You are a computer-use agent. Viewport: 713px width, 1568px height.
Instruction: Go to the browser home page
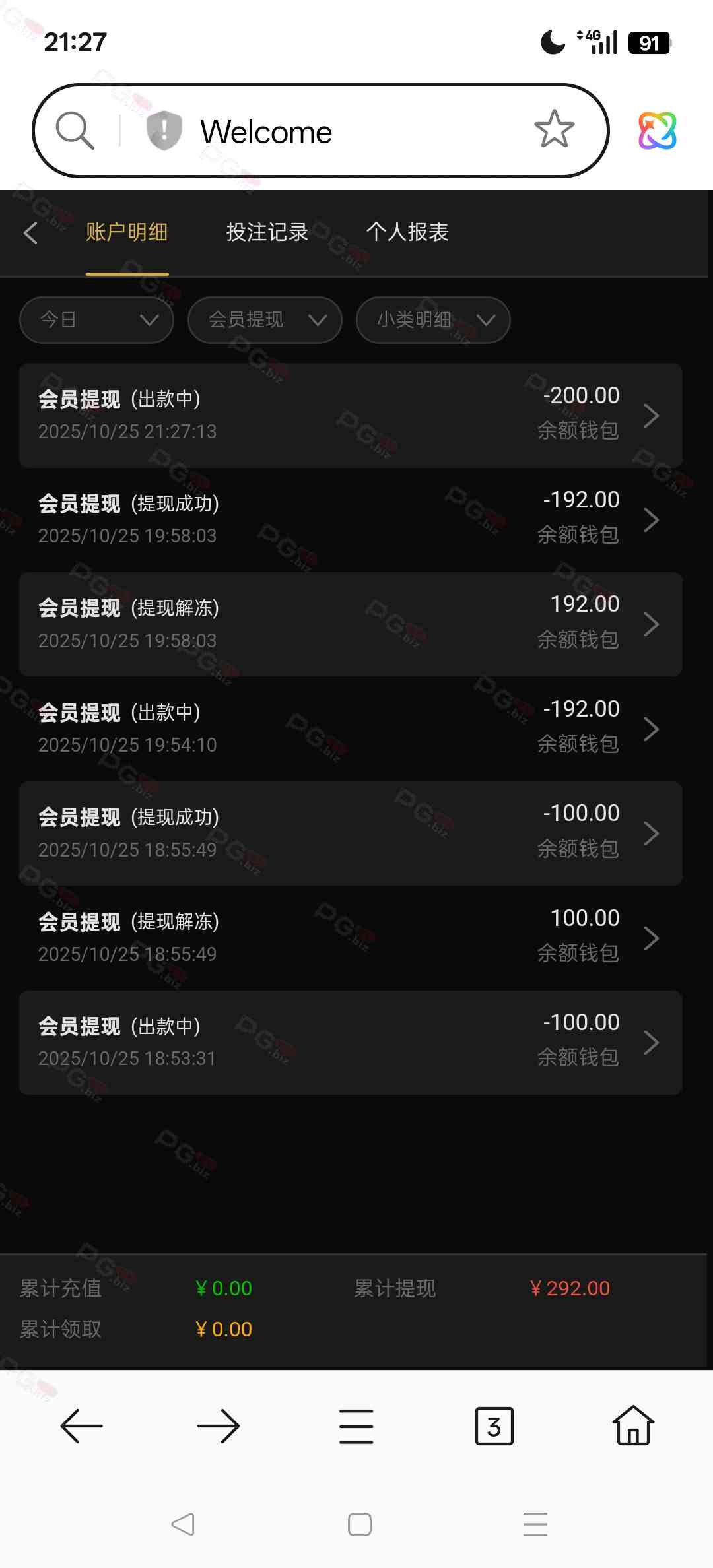(633, 1426)
